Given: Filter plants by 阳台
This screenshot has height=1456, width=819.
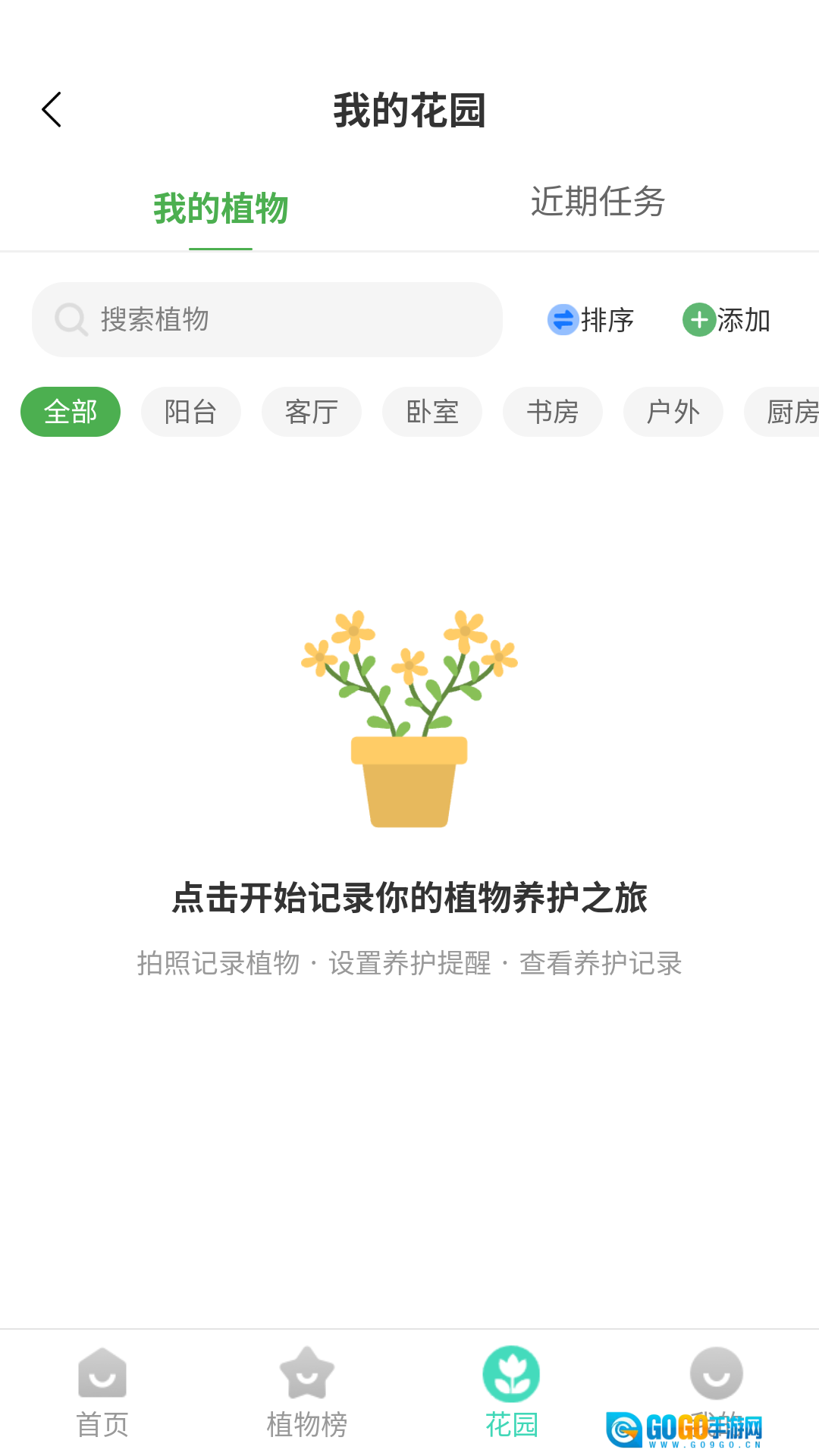Looking at the screenshot, I should point(191,412).
